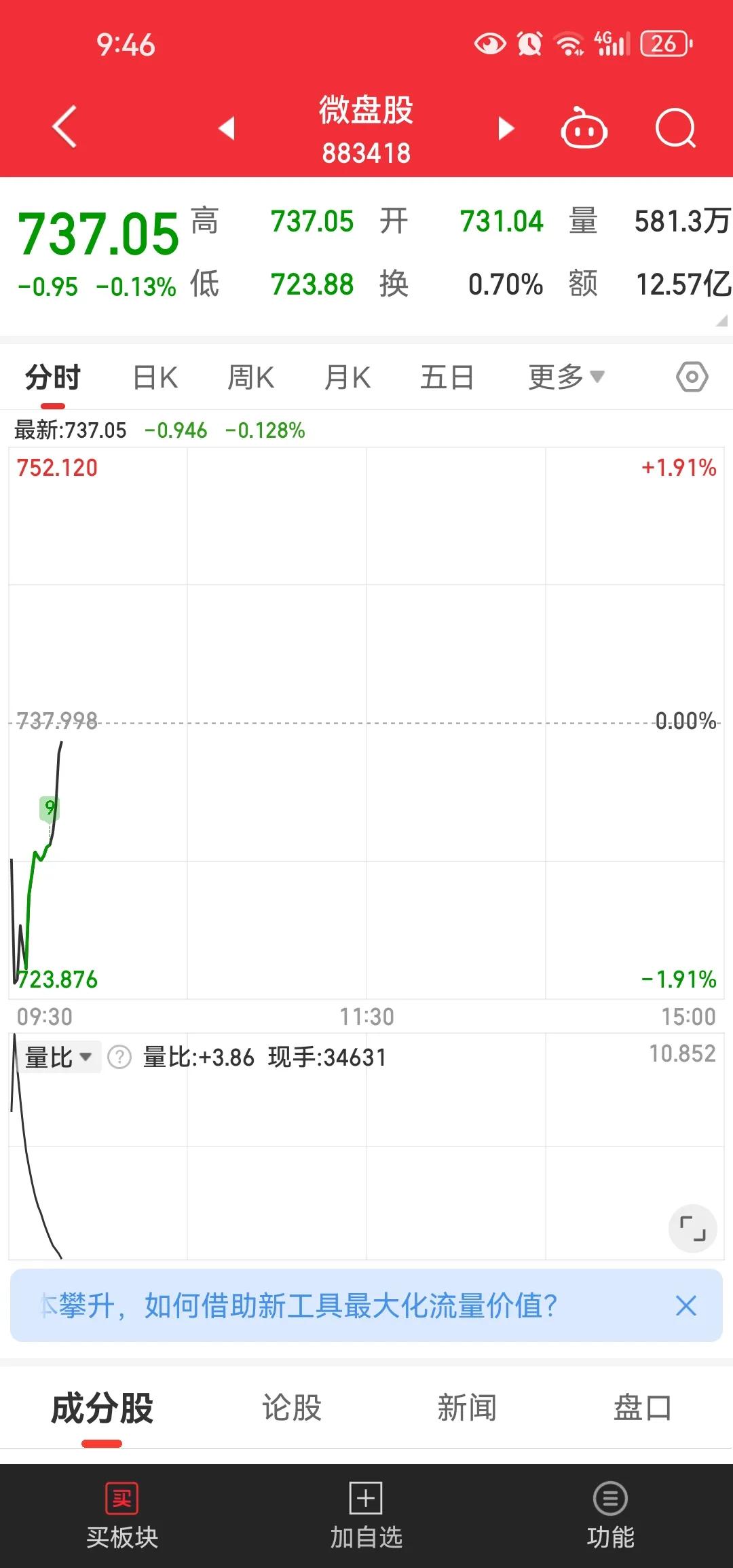The width and height of the screenshot is (733, 1568).
Task: Tap the 买板块 buy icon
Action: tap(122, 1497)
